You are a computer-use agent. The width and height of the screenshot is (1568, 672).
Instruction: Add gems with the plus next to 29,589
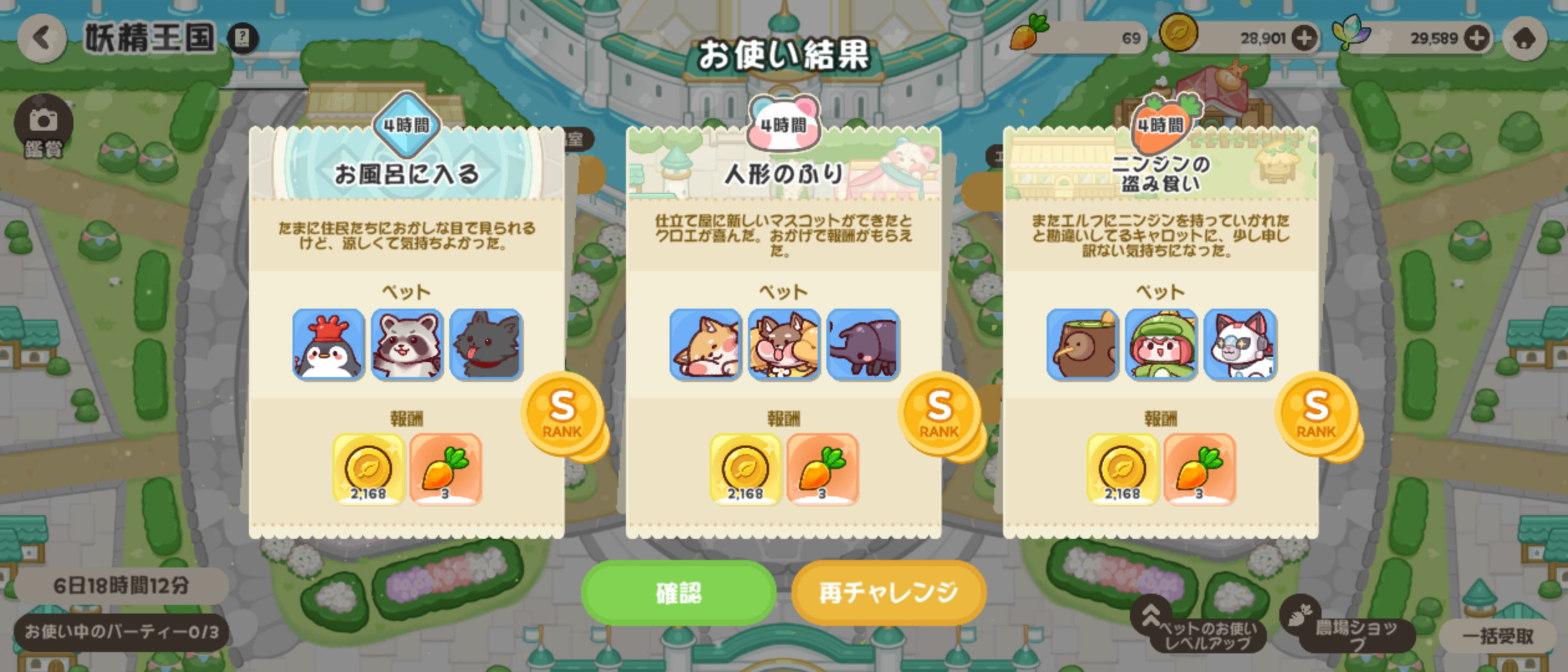click(1477, 39)
